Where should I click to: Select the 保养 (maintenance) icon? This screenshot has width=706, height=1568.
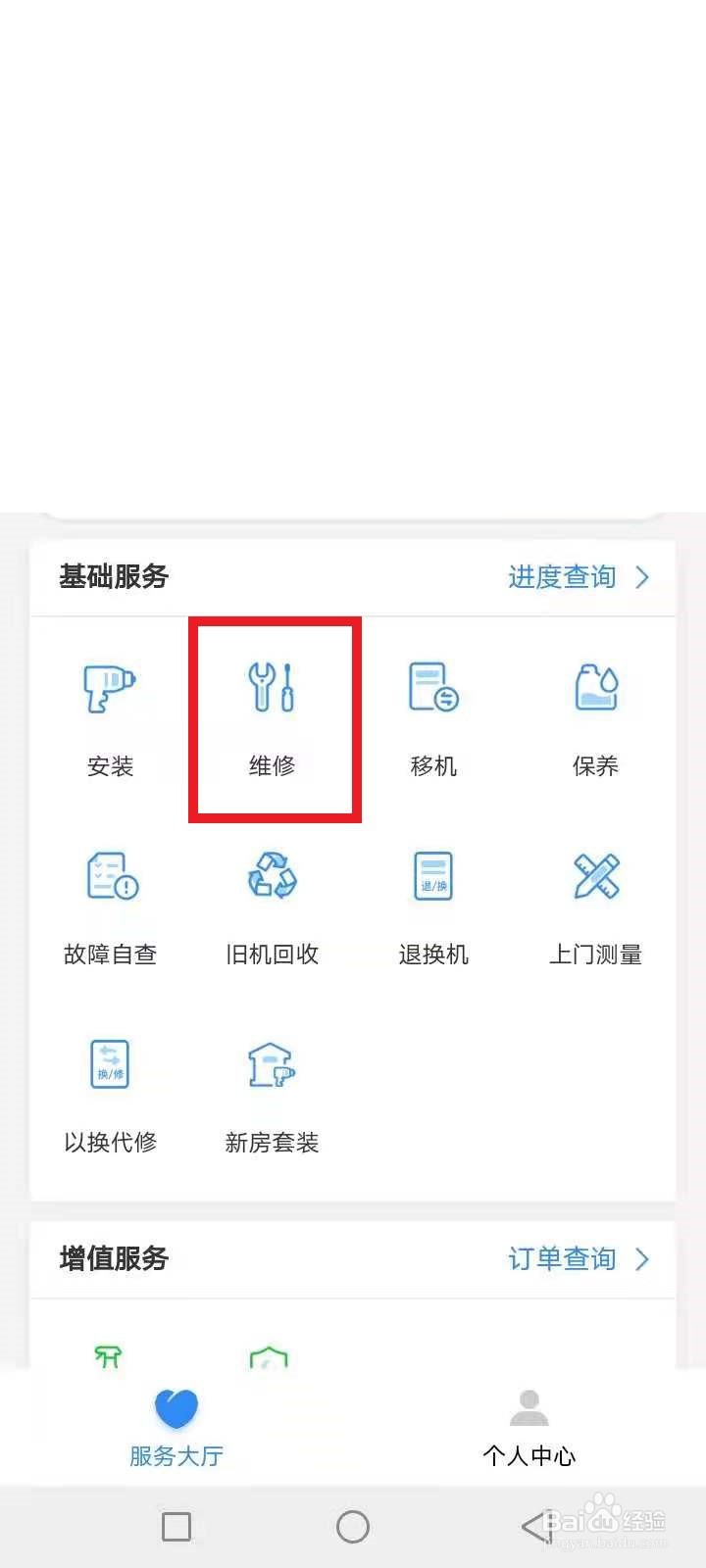tap(595, 715)
